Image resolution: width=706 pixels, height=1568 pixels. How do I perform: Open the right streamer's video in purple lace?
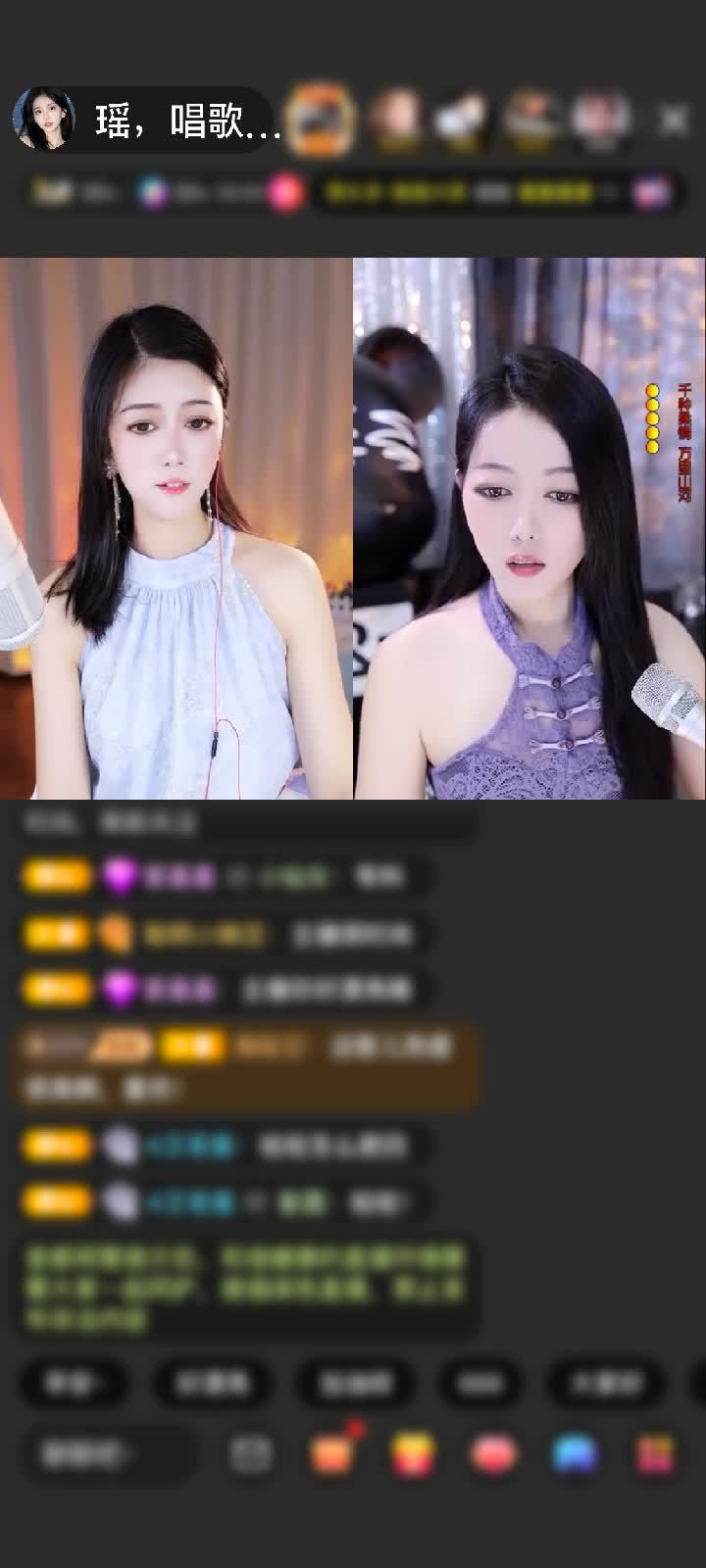pos(529,529)
